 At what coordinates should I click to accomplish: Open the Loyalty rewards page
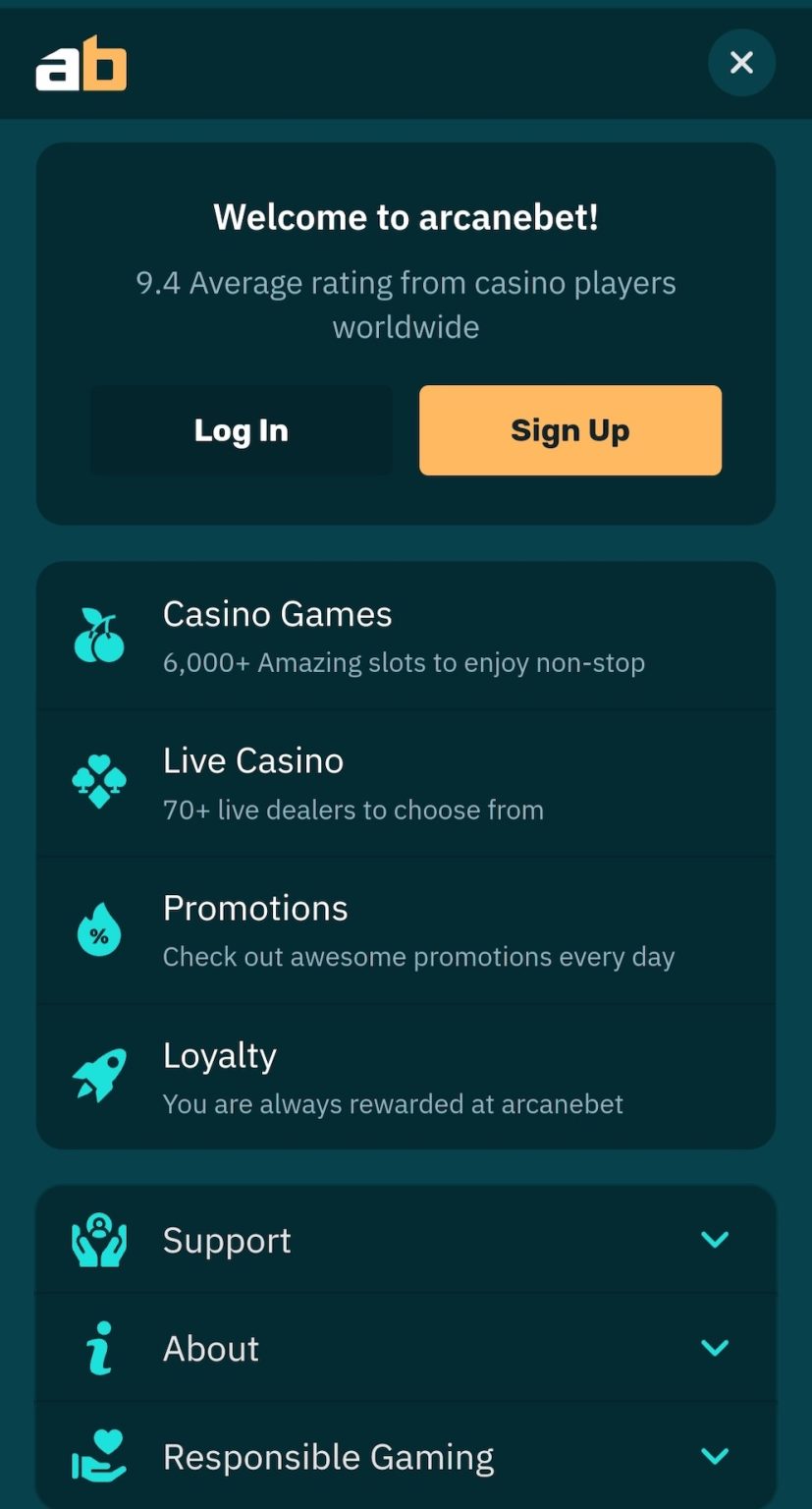[405, 1077]
